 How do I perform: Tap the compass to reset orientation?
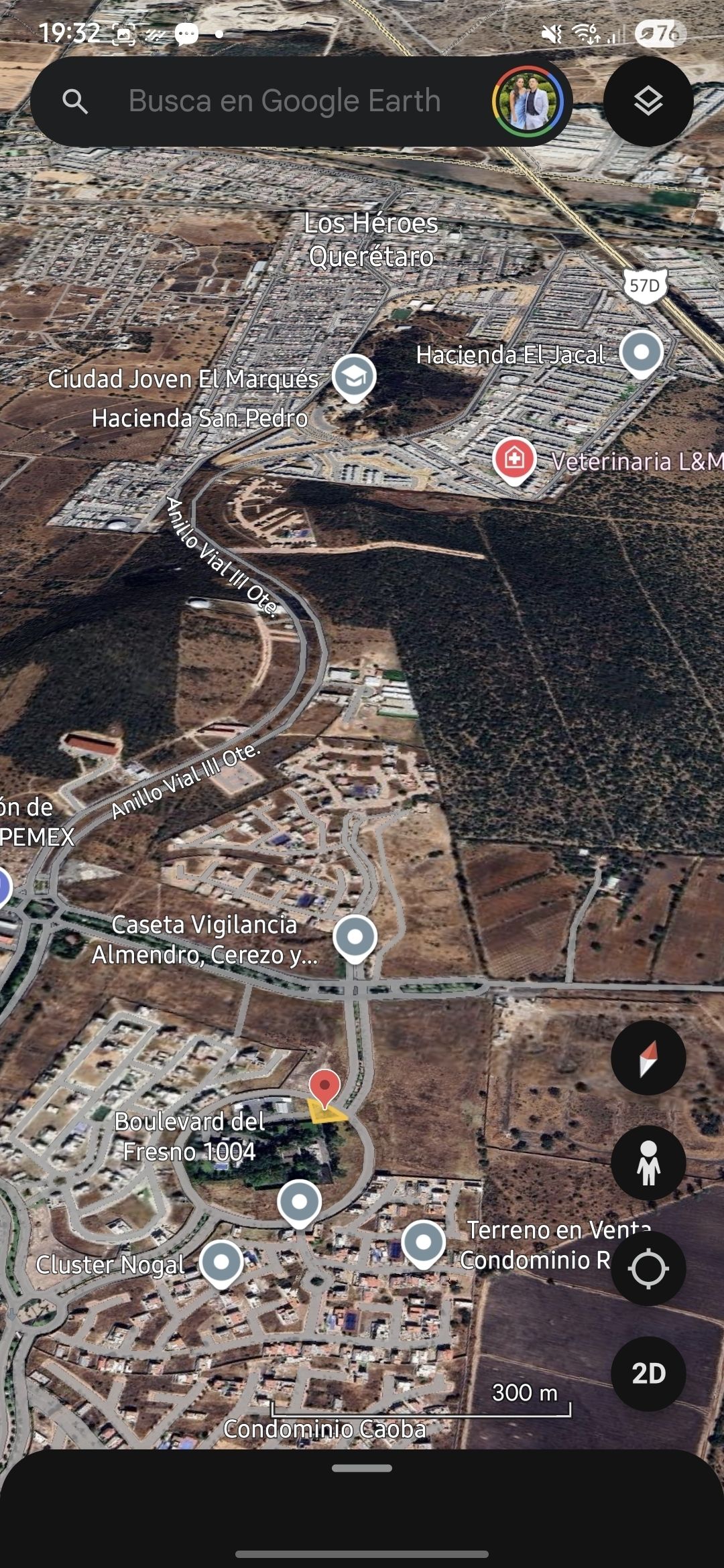click(x=648, y=1058)
